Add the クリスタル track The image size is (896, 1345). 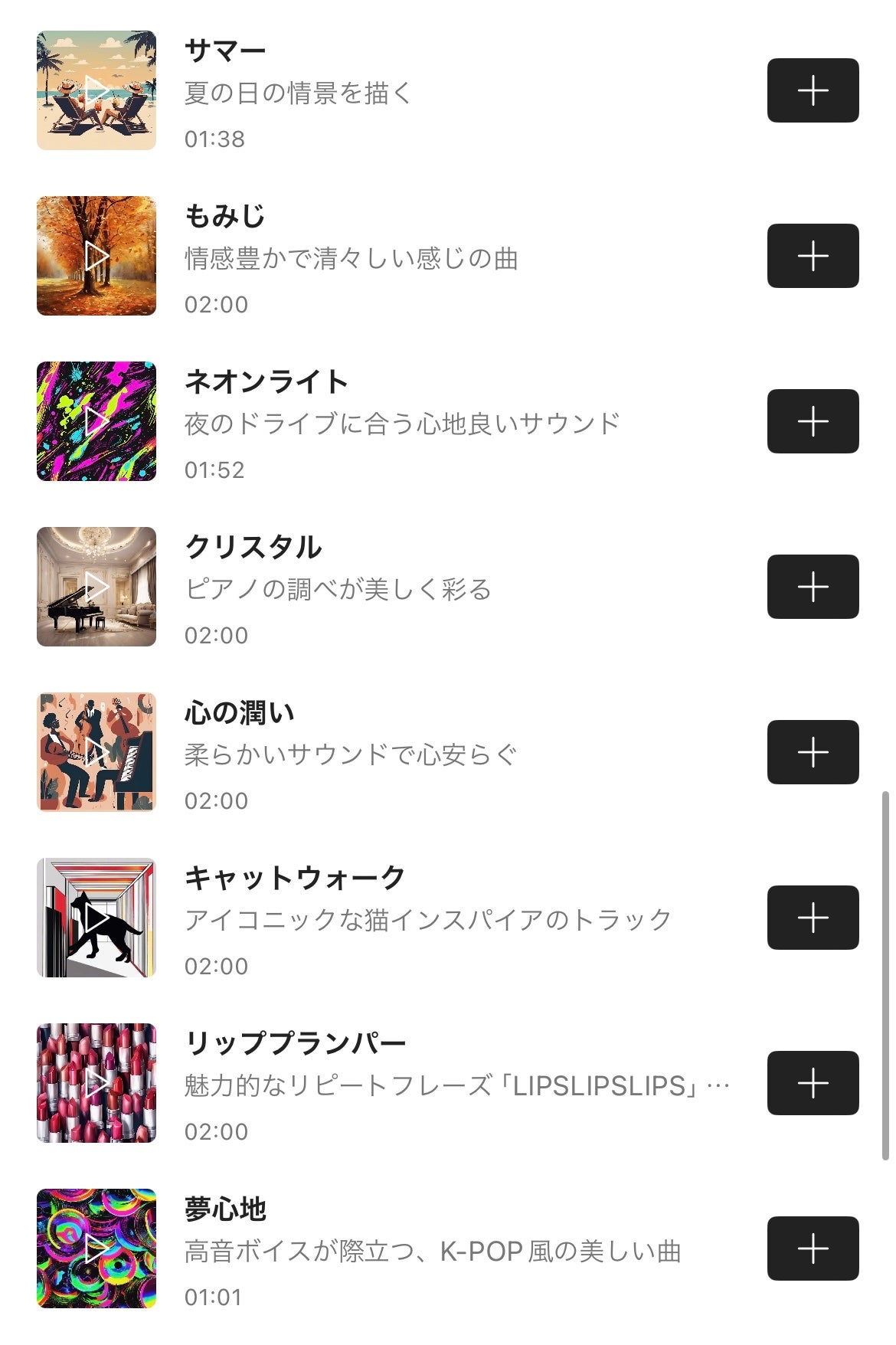click(813, 587)
